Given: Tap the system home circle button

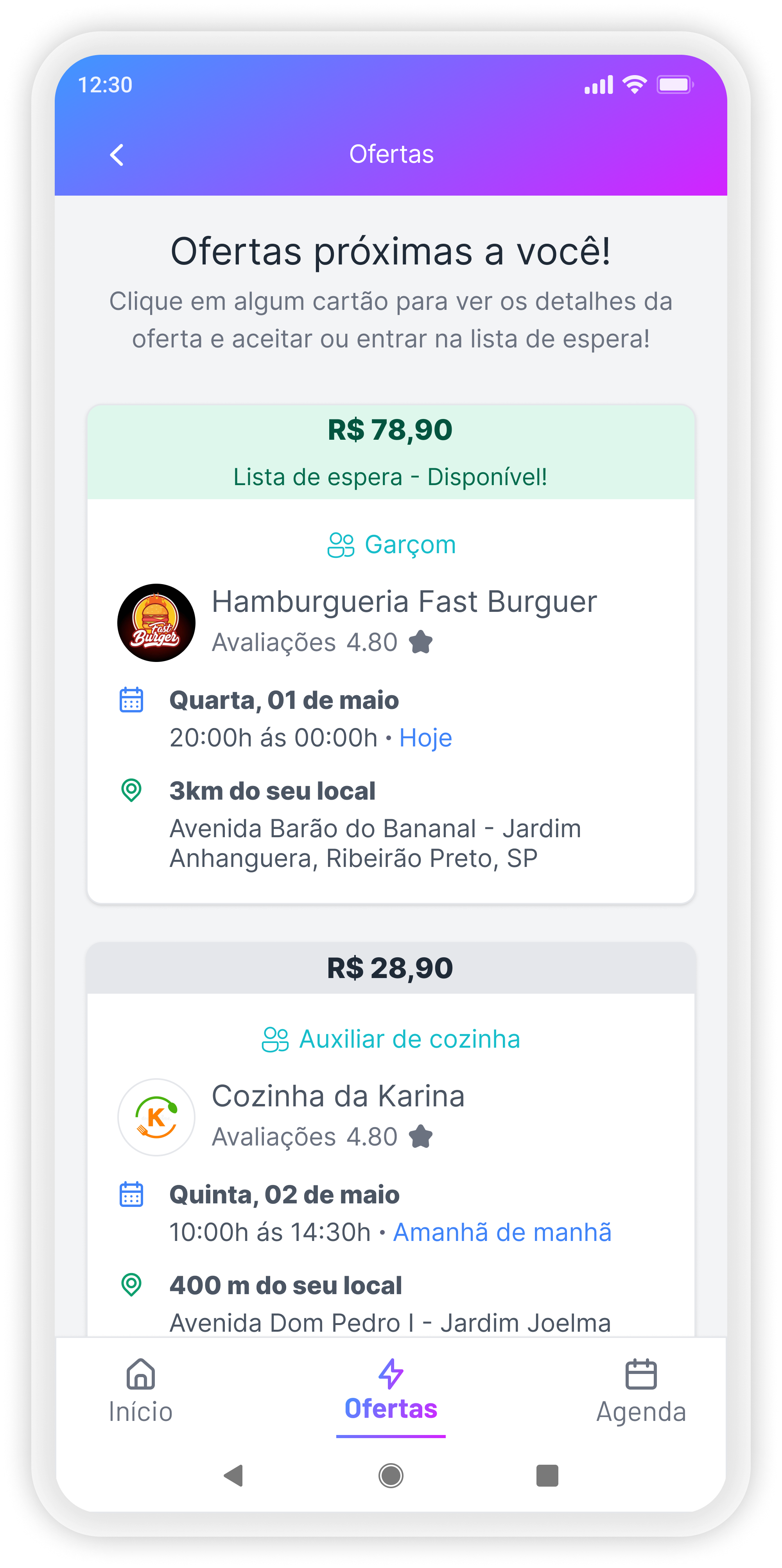Looking at the screenshot, I should [391, 1476].
